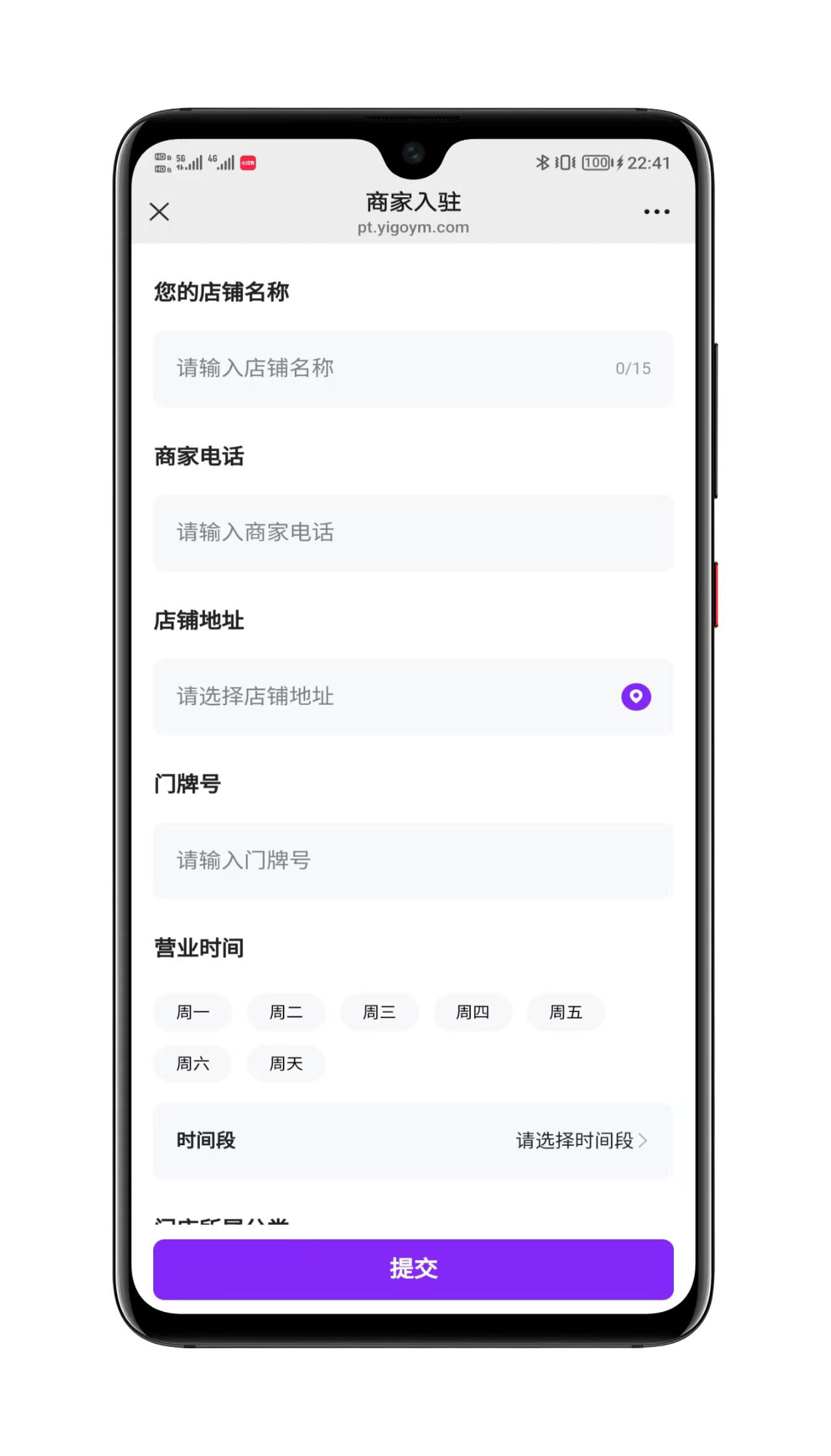Open map via the purple location pin

tap(636, 697)
